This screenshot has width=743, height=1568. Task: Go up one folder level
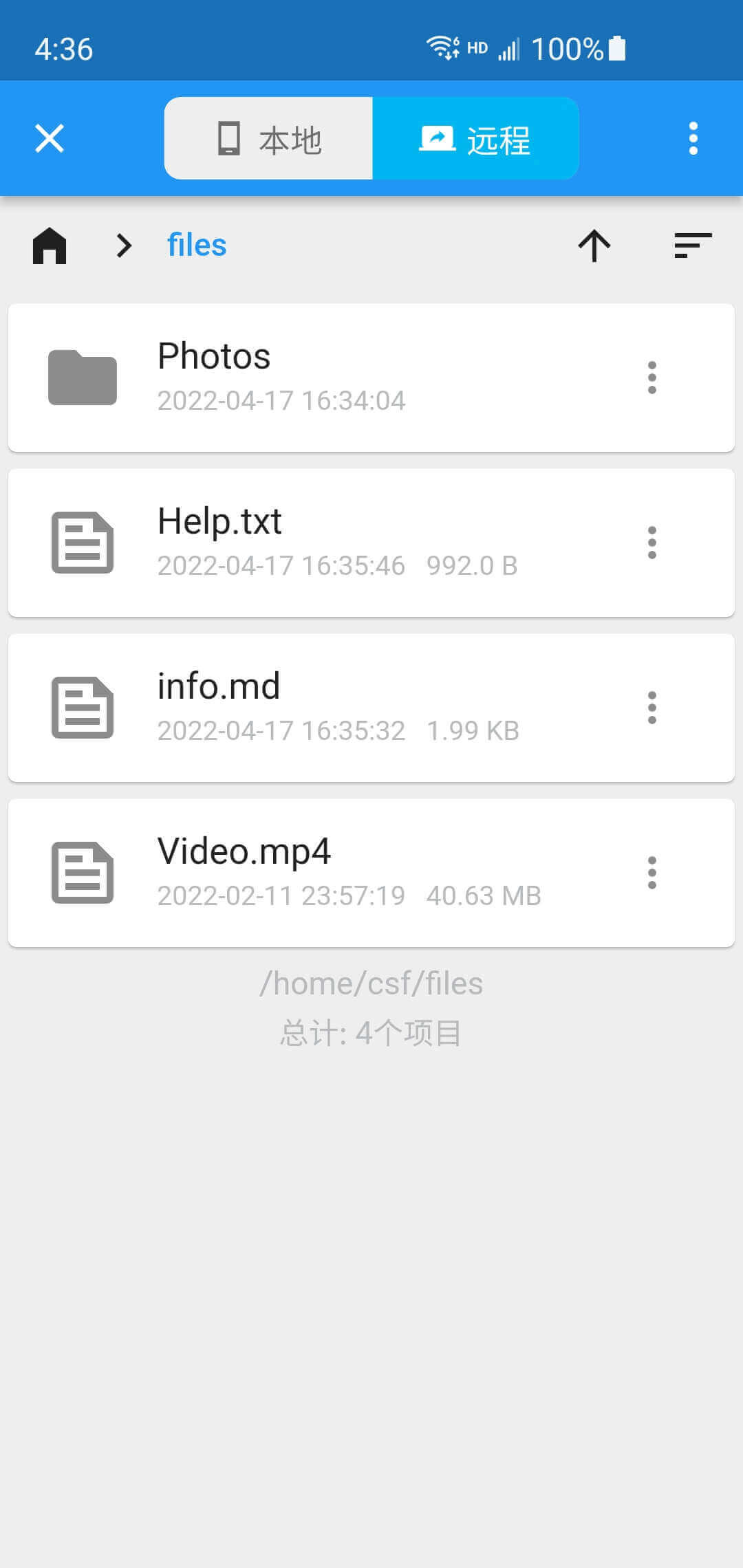pos(594,246)
